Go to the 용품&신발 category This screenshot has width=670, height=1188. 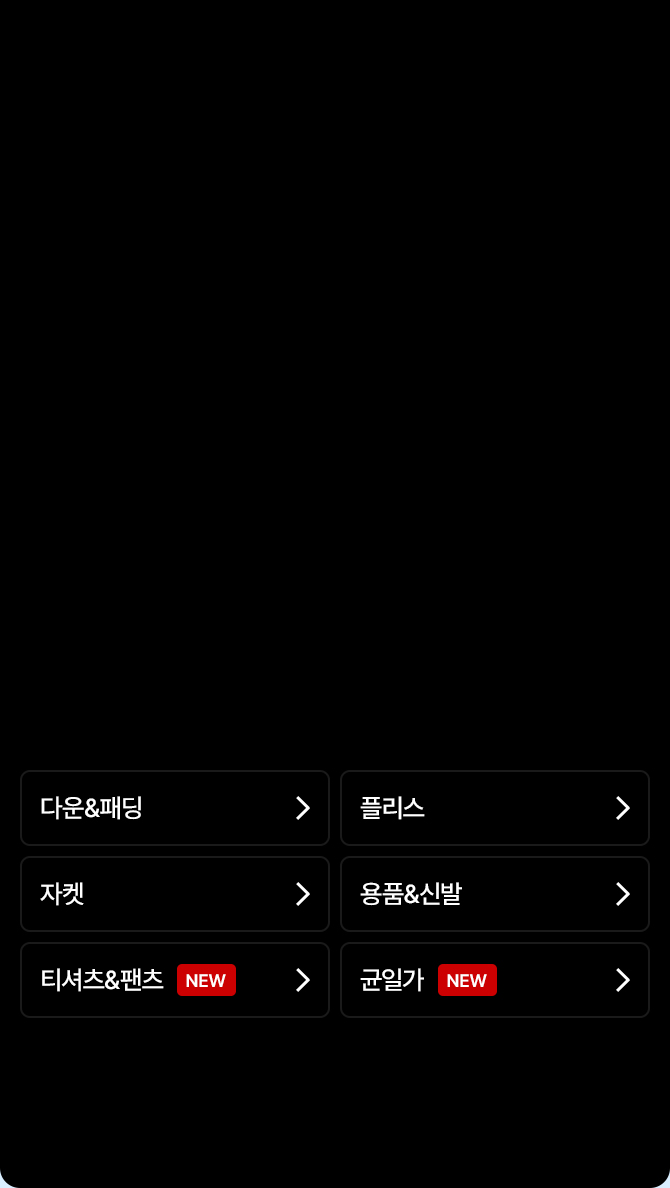(x=494, y=894)
